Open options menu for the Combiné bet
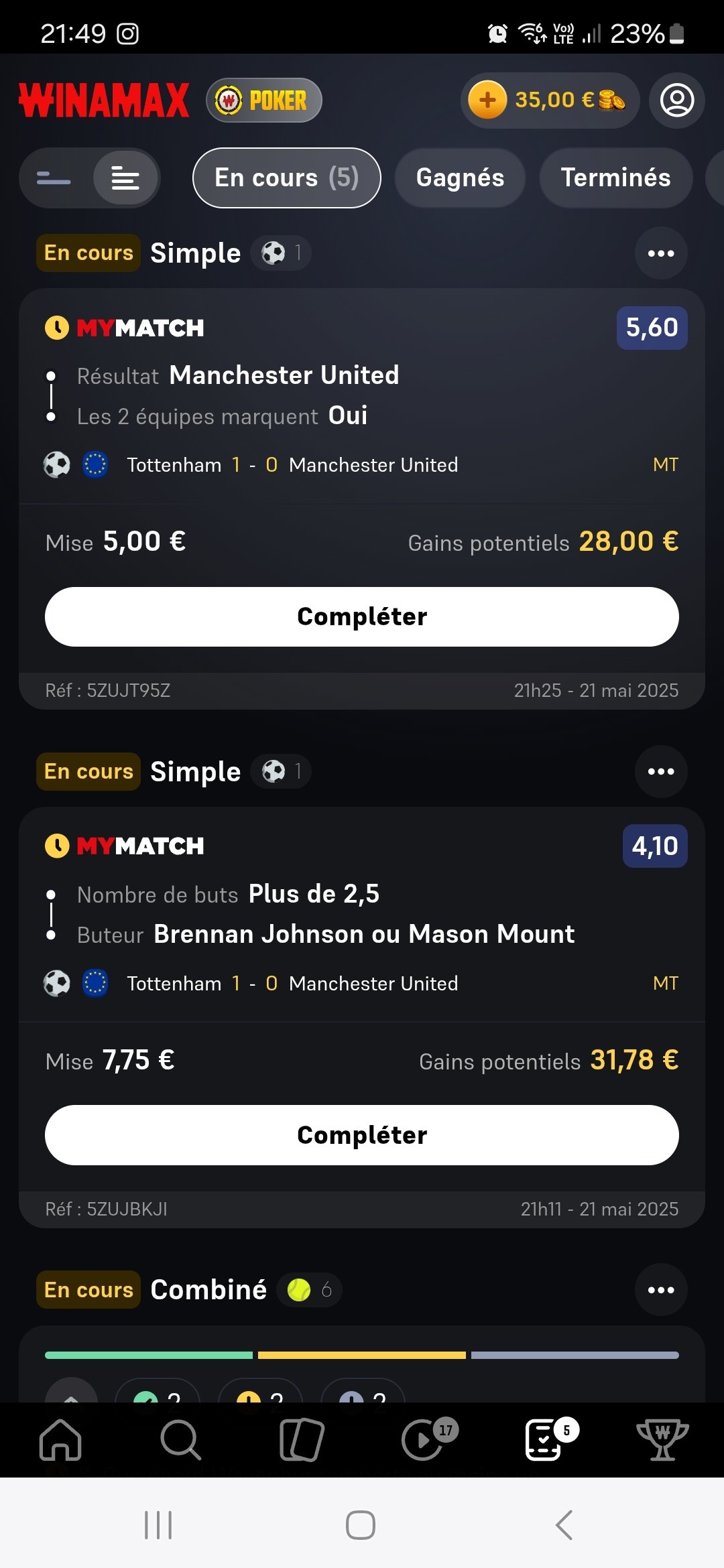Screen dimensions: 724x1568 click(x=661, y=1290)
